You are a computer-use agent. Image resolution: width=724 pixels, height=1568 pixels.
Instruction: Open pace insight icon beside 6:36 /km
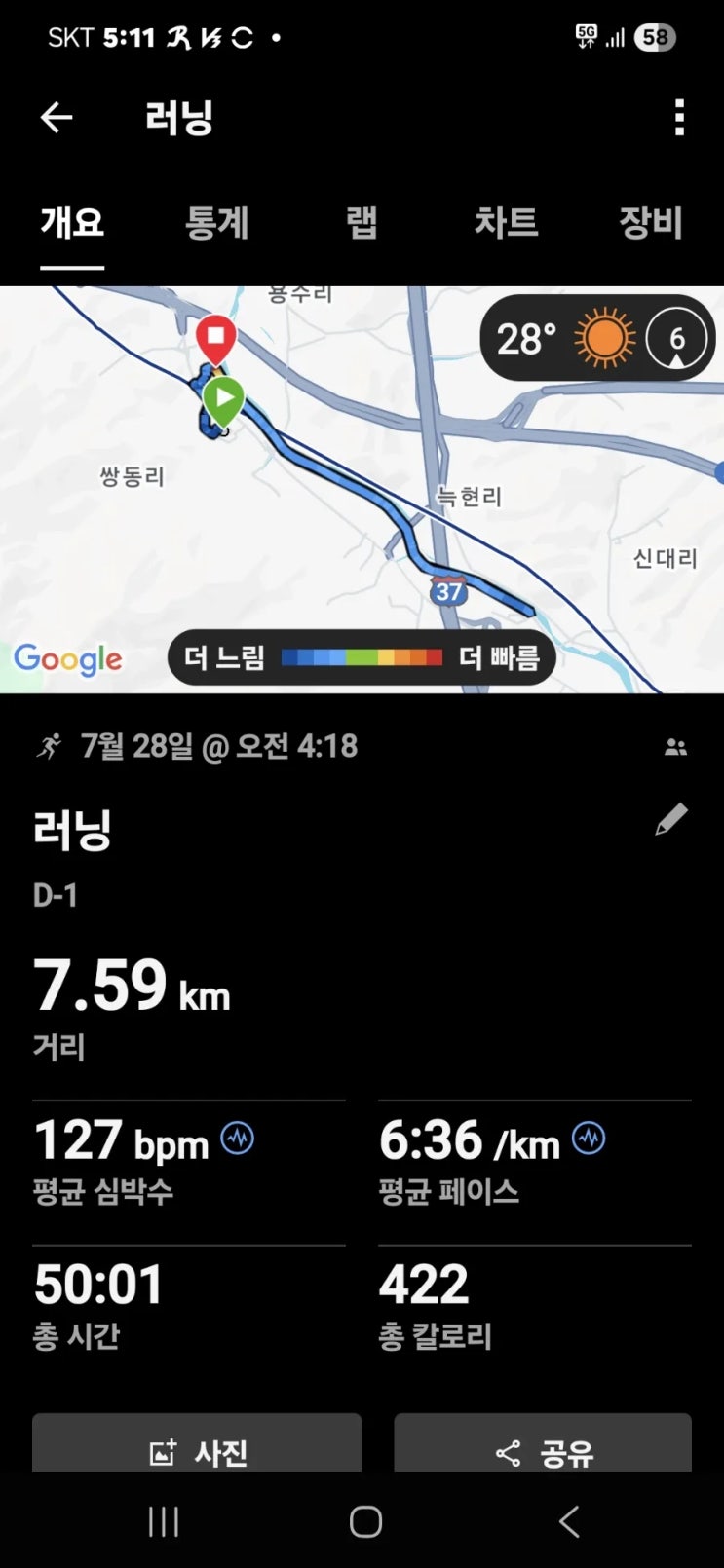point(589,1138)
